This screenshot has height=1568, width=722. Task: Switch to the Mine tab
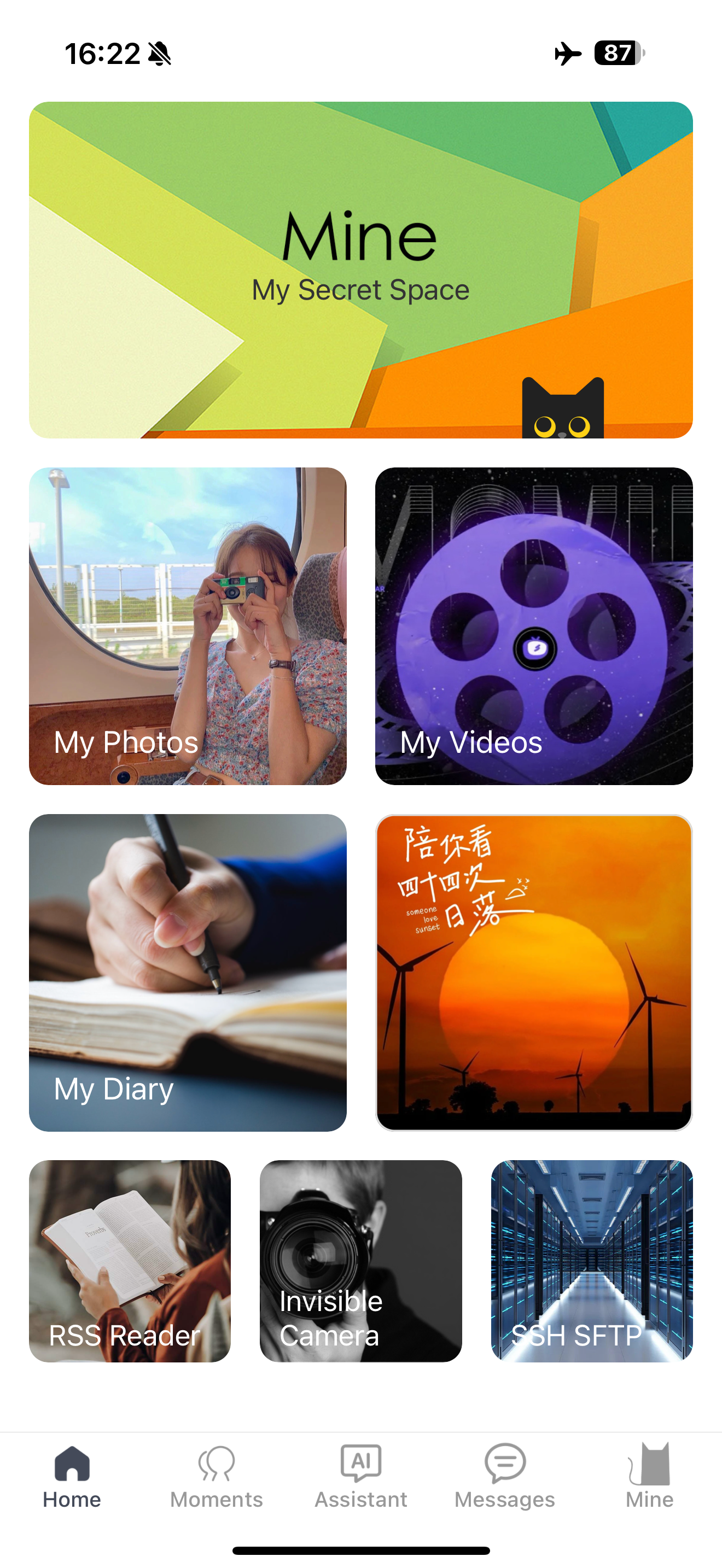click(x=649, y=1476)
